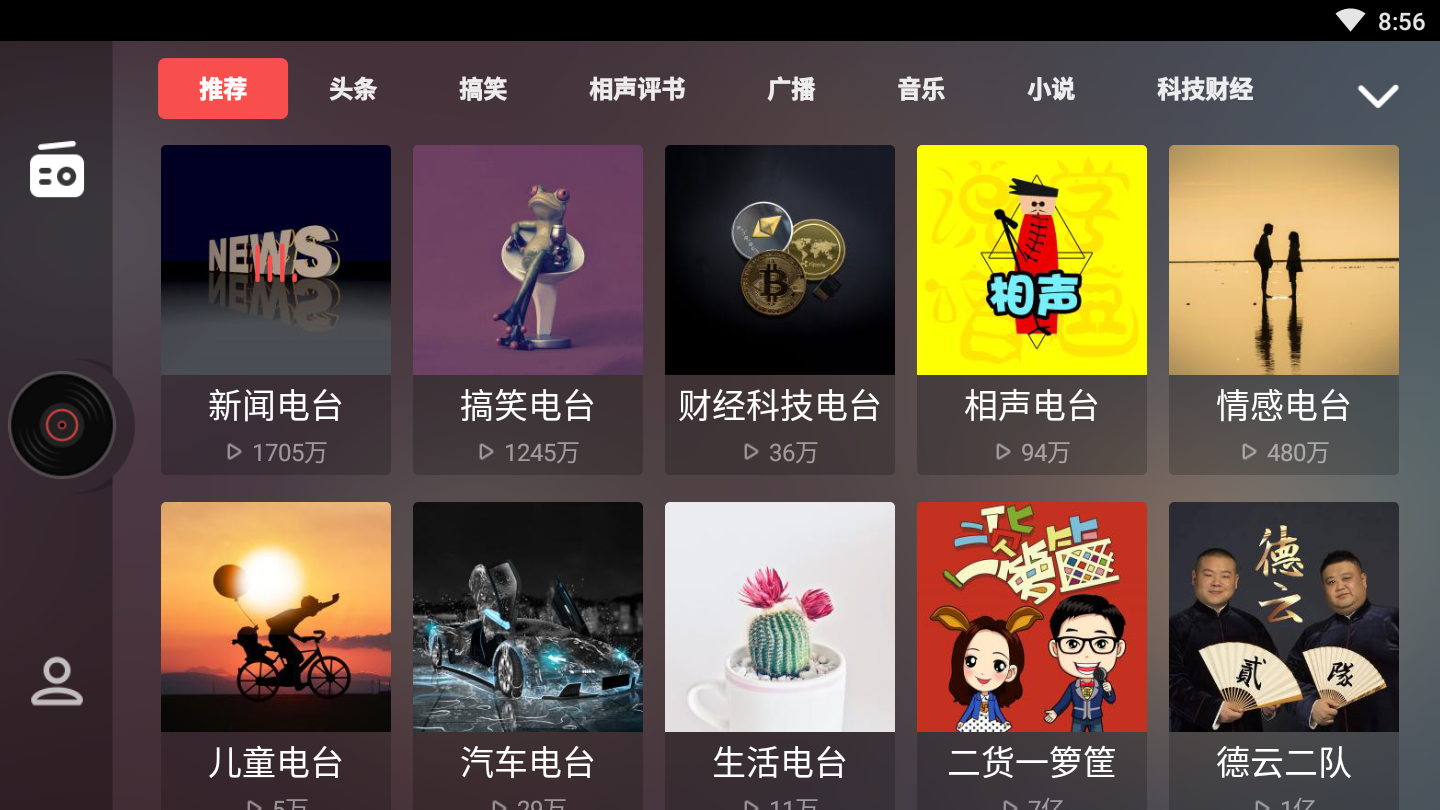This screenshot has height=810, width=1440.
Task: Go to the 广播 tab
Action: tap(791, 89)
